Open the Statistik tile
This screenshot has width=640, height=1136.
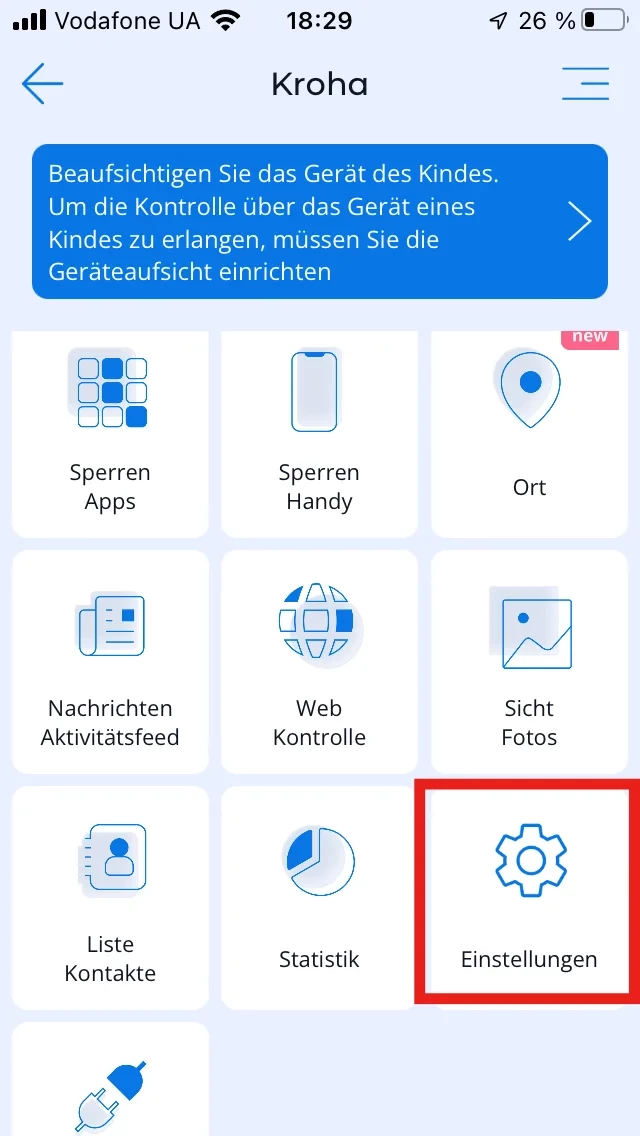[x=319, y=898]
